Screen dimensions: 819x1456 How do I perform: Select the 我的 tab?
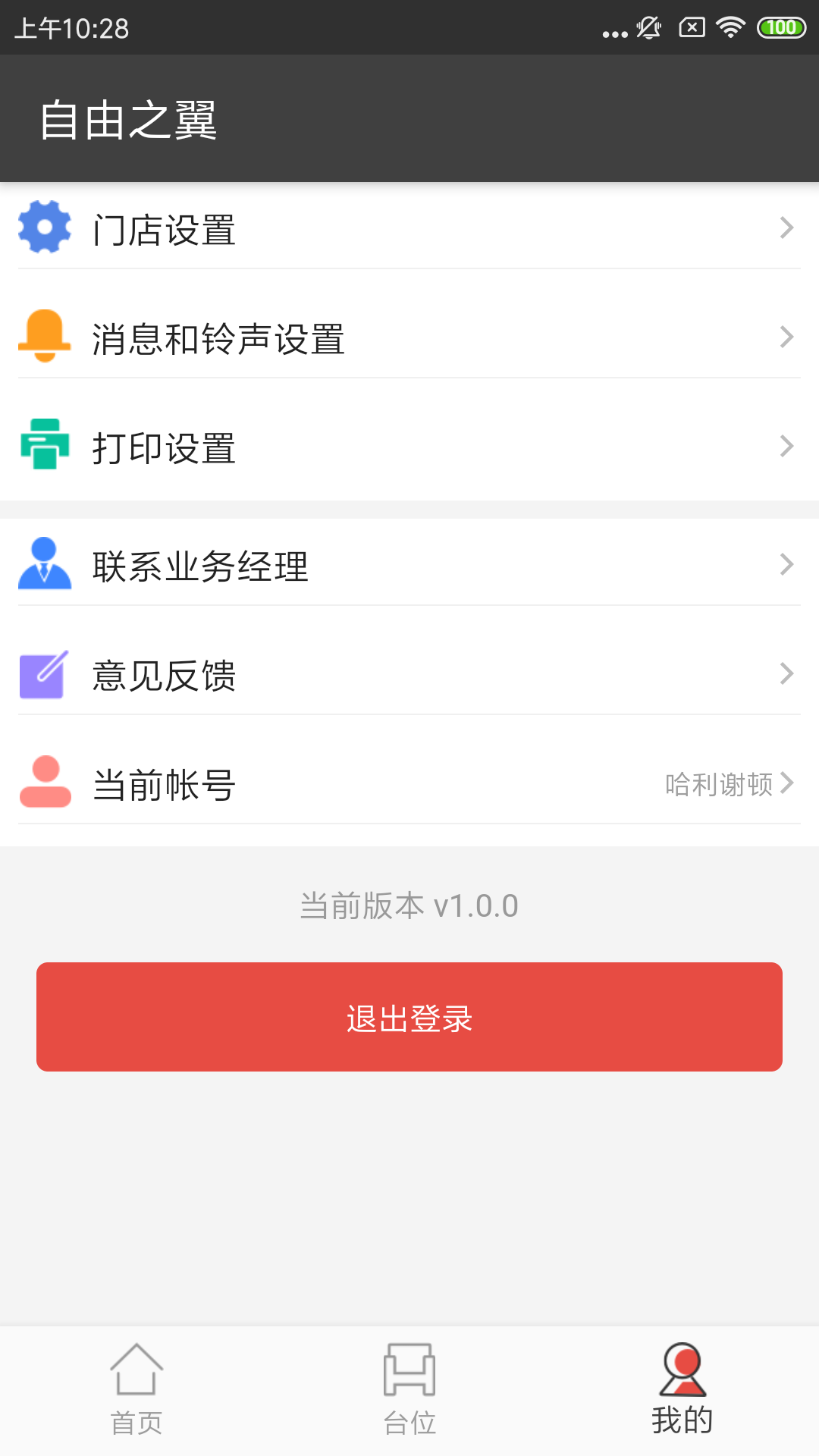pyautogui.click(x=682, y=1390)
